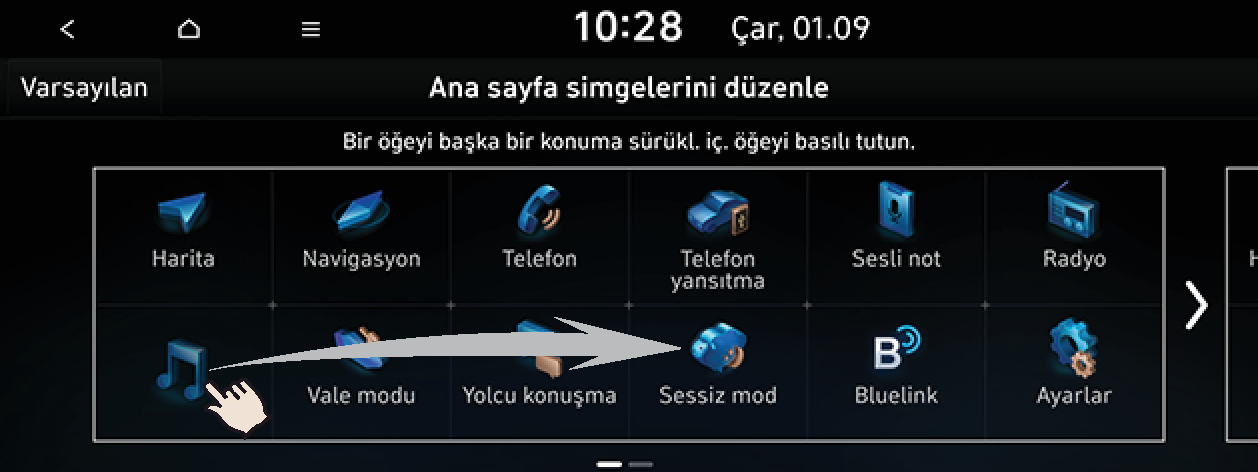Tap the Varsayılan button

(x=84, y=87)
